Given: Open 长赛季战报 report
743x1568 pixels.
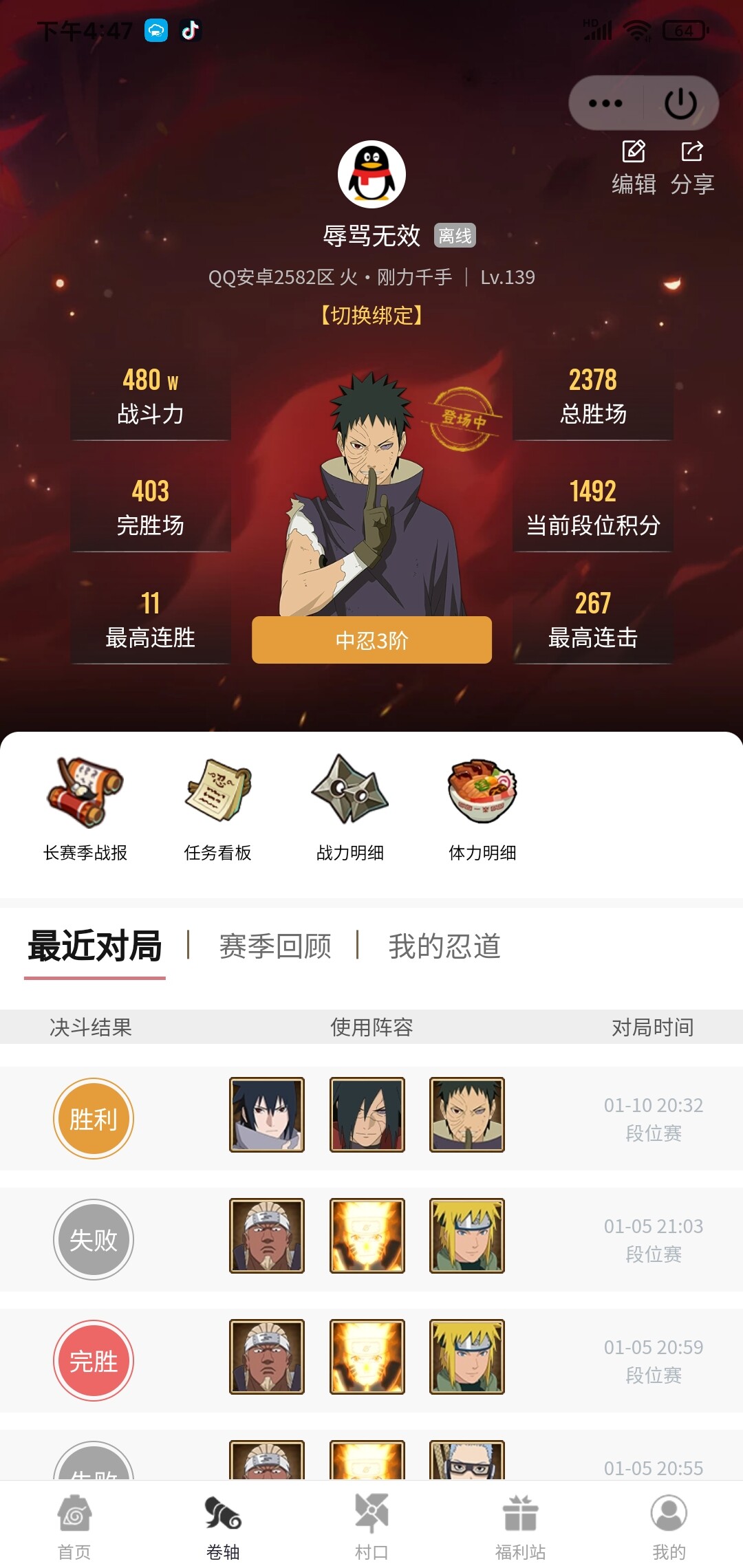Looking at the screenshot, I should 85,809.
